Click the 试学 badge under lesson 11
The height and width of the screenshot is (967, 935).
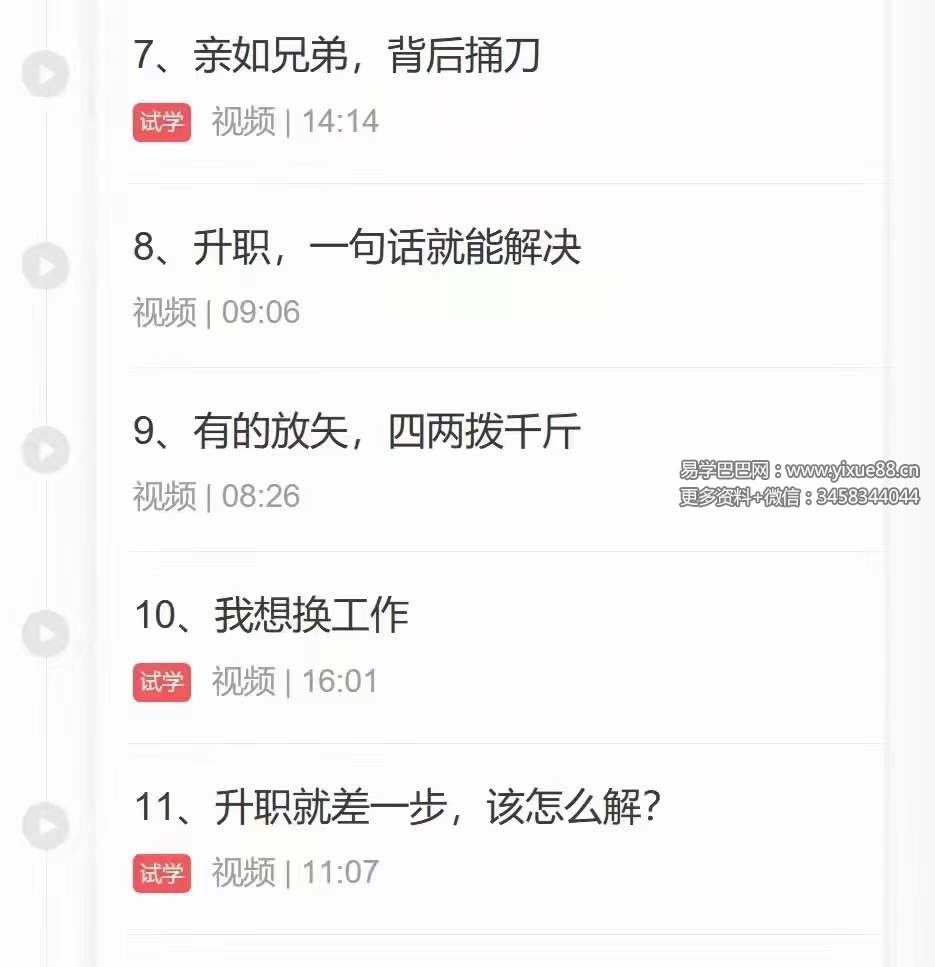coord(161,873)
